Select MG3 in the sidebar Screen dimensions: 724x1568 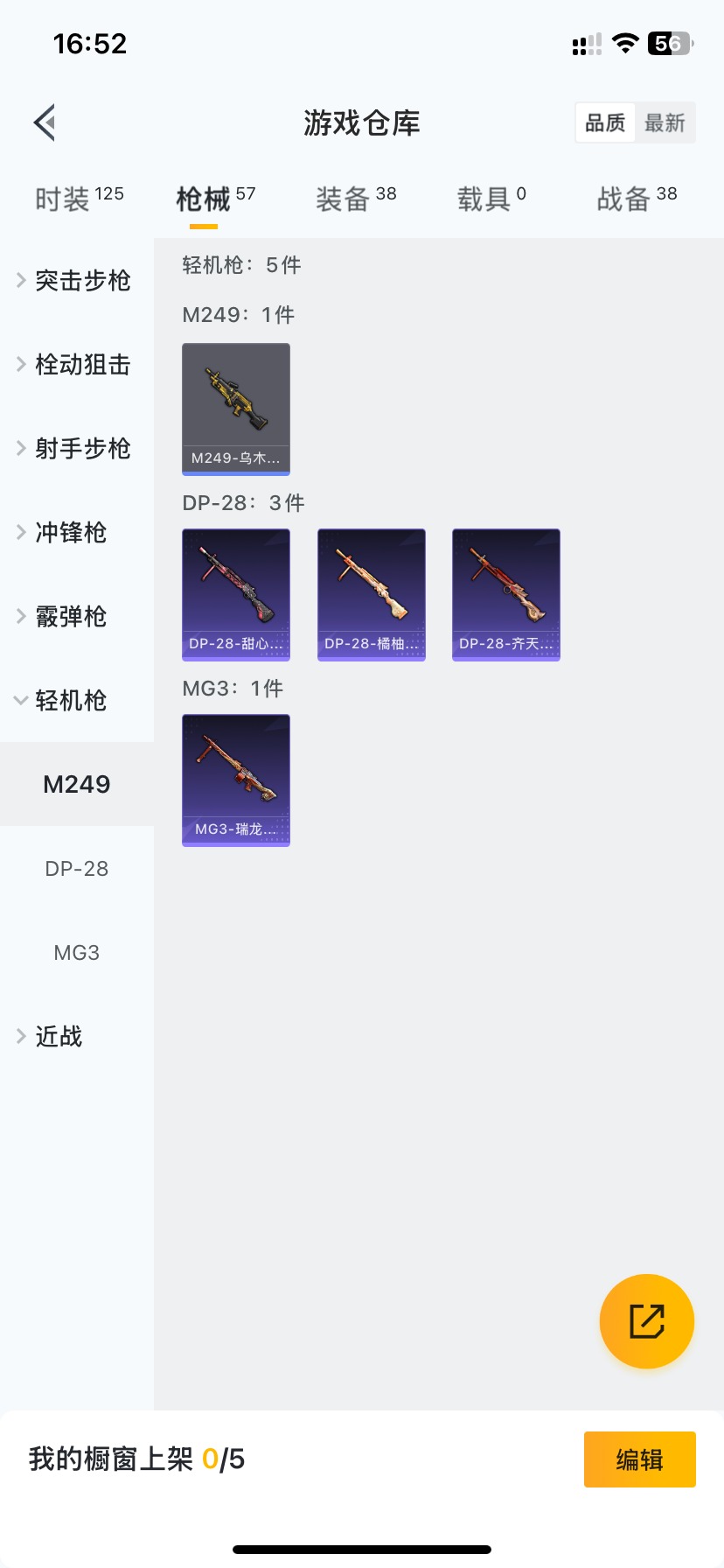pyautogui.click(x=77, y=952)
